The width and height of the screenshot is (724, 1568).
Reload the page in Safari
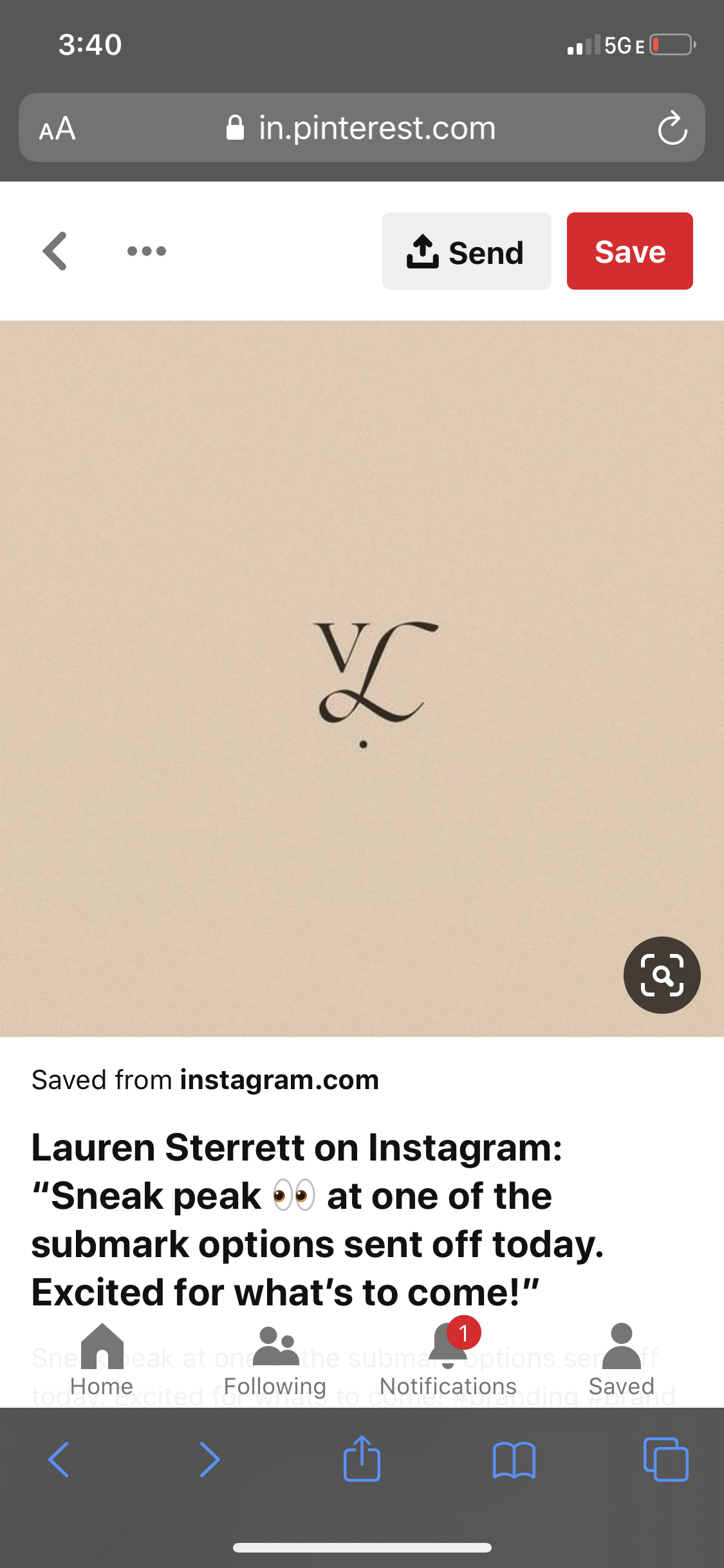click(x=673, y=128)
